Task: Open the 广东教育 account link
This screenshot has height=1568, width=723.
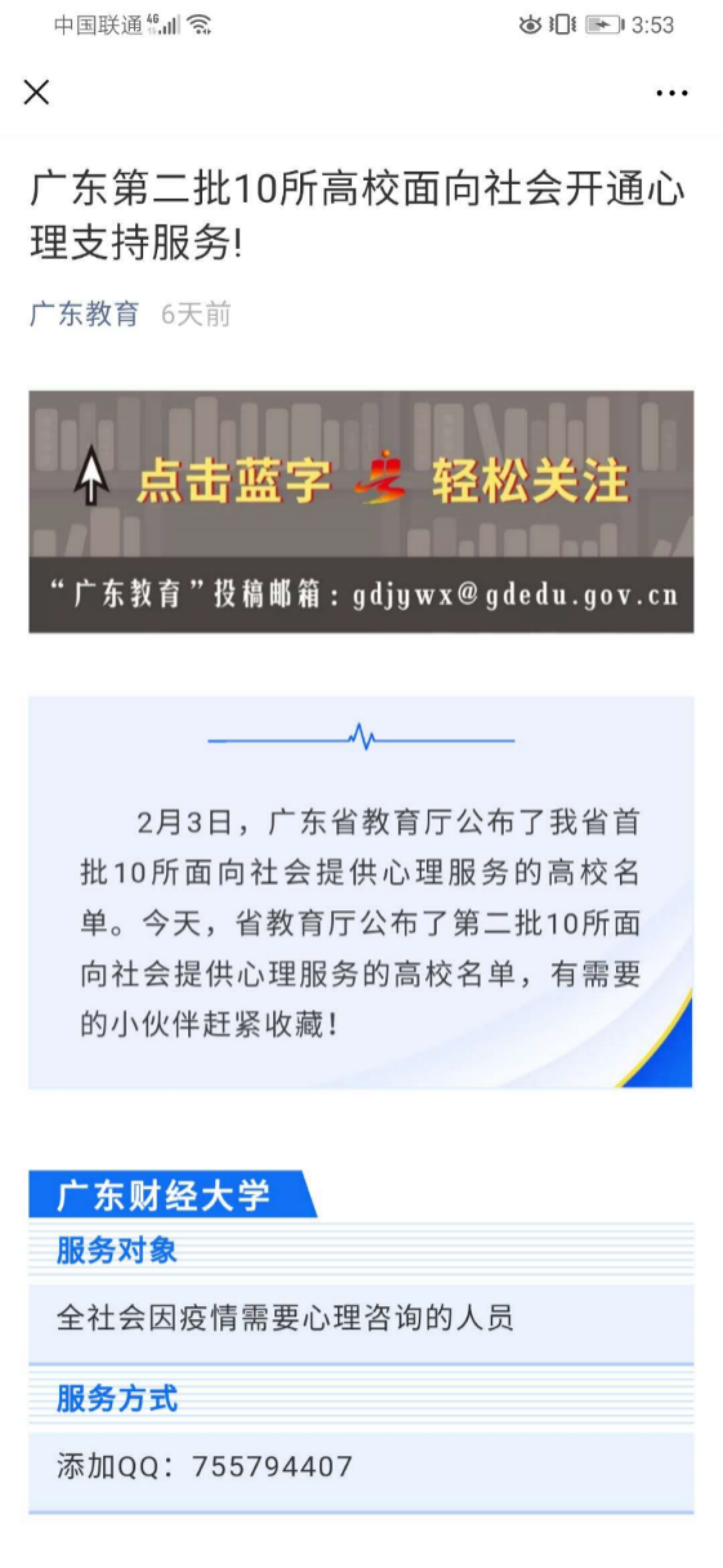Action: [x=84, y=314]
